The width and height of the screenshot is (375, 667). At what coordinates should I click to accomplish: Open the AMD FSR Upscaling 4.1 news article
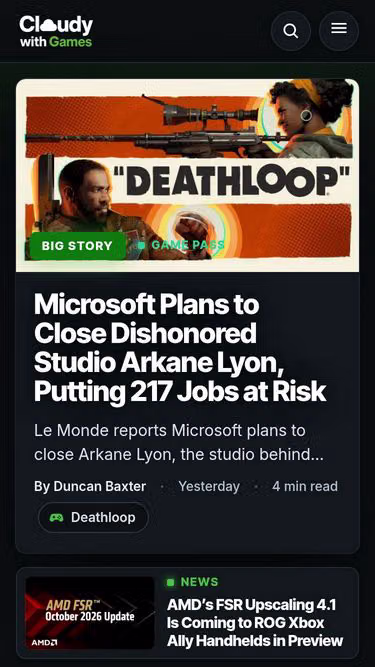[255, 622]
